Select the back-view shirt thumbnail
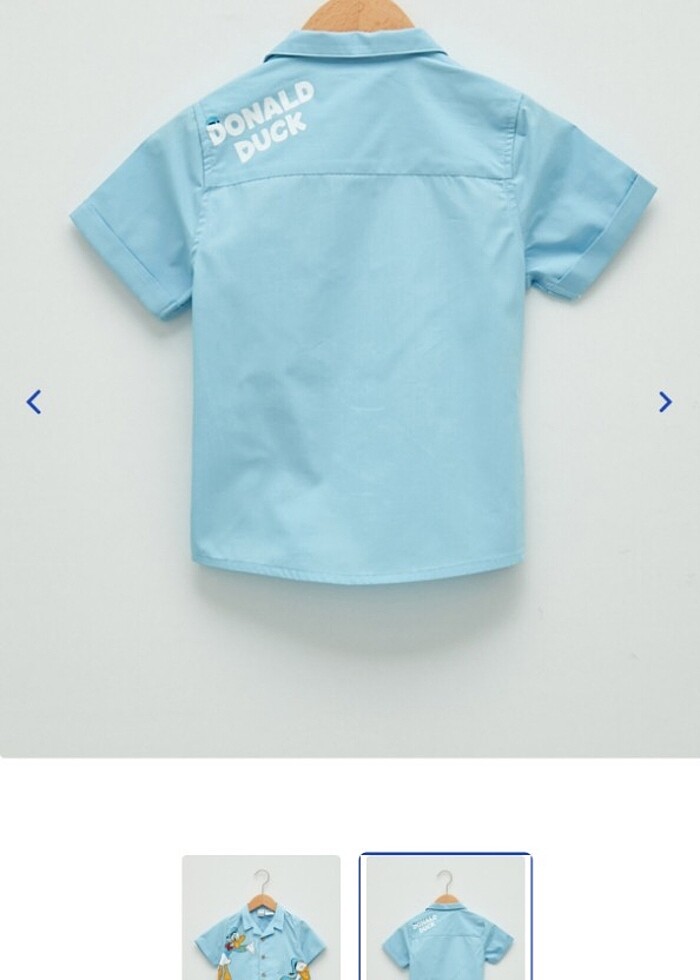Screen dimensions: 700x980 click(445, 917)
